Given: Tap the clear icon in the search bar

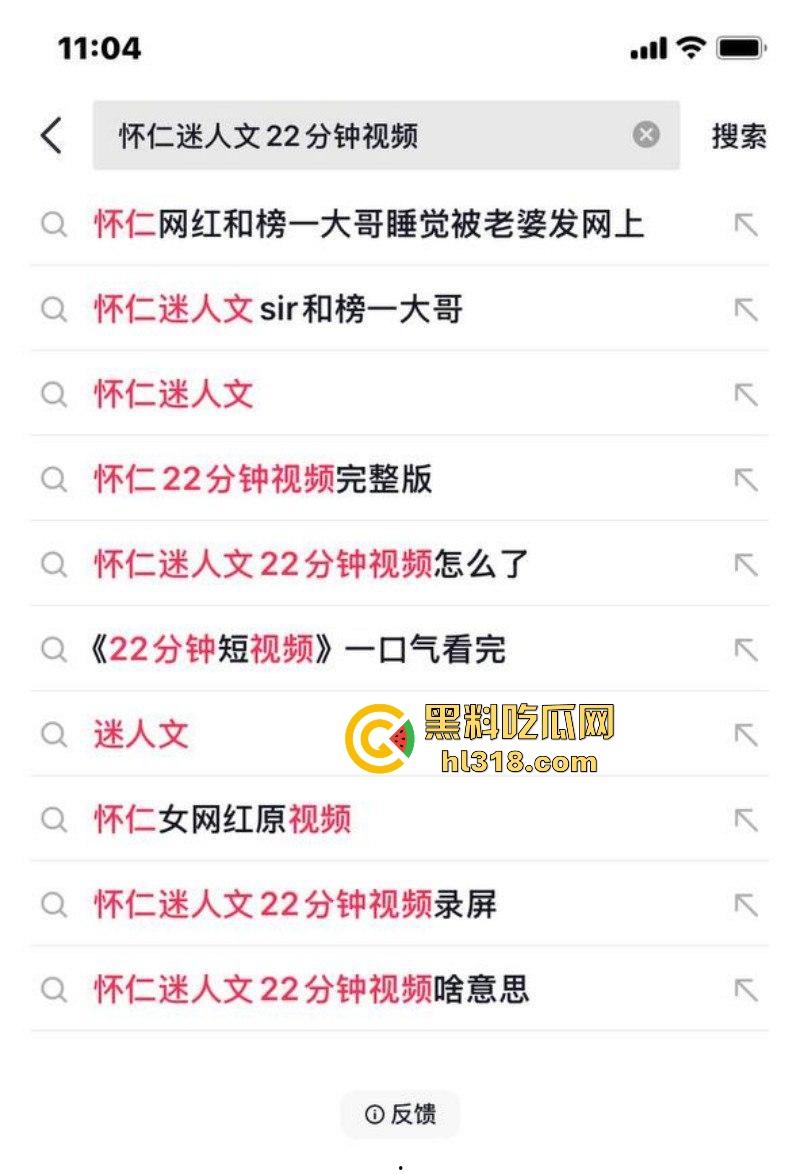Looking at the screenshot, I should [644, 134].
